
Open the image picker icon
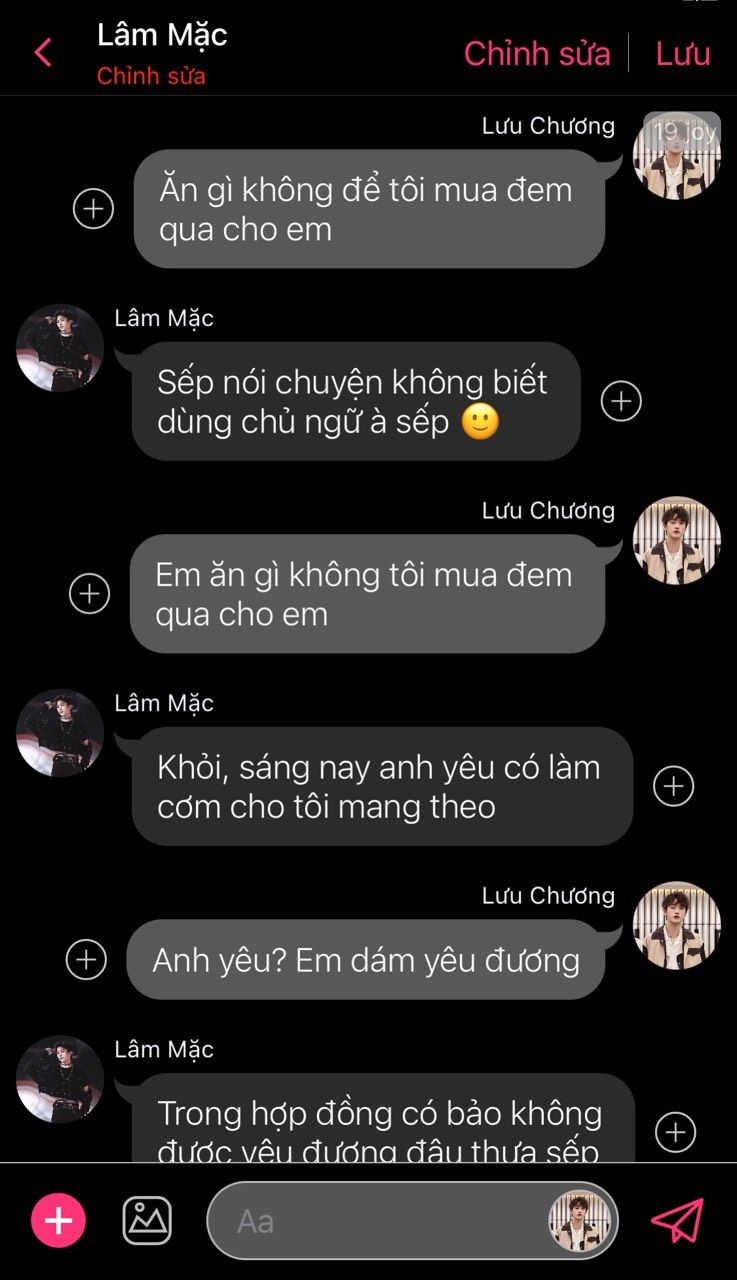pyautogui.click(x=147, y=1221)
